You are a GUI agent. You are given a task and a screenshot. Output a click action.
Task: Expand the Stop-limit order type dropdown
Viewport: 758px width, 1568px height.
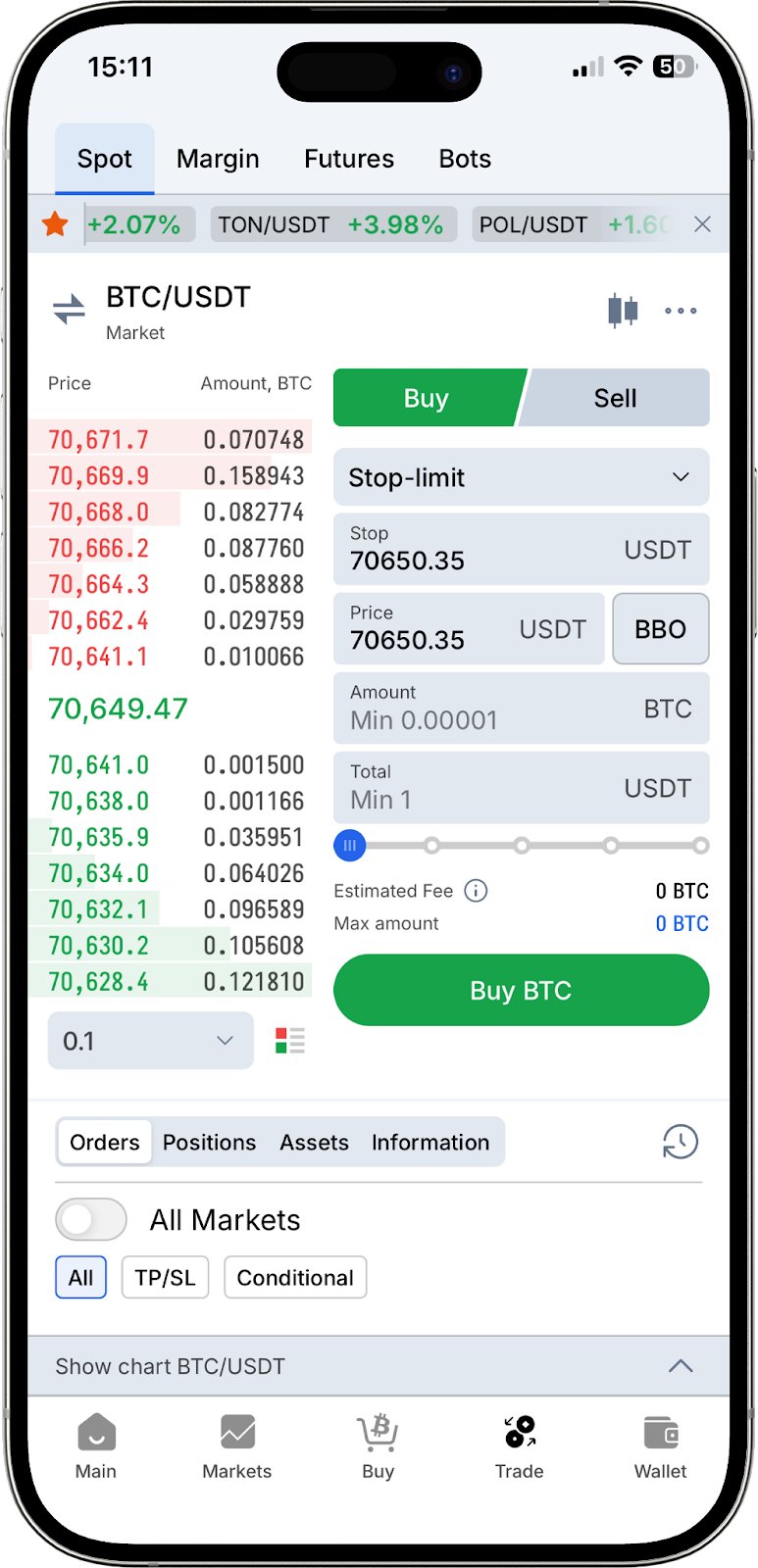click(x=521, y=477)
